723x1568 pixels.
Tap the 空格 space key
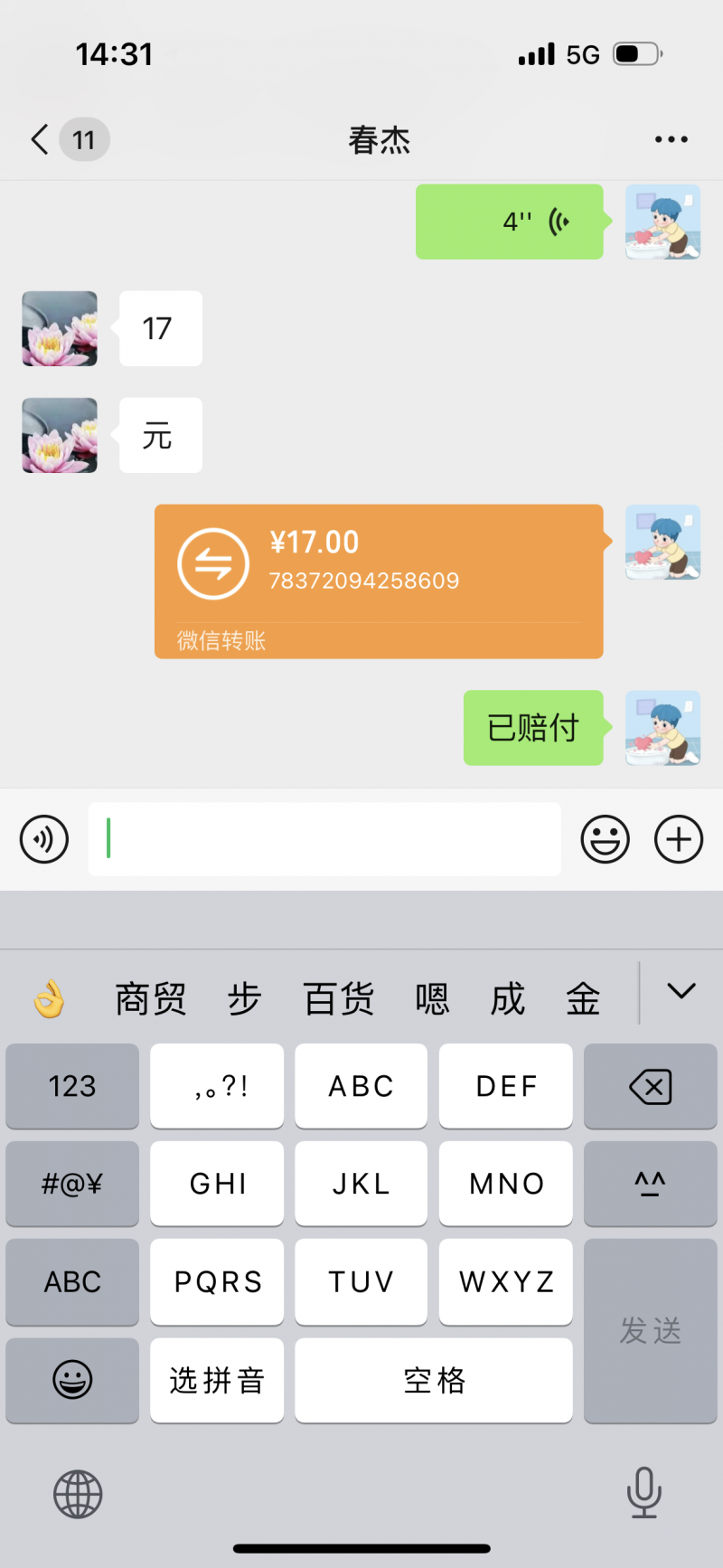coord(434,1380)
